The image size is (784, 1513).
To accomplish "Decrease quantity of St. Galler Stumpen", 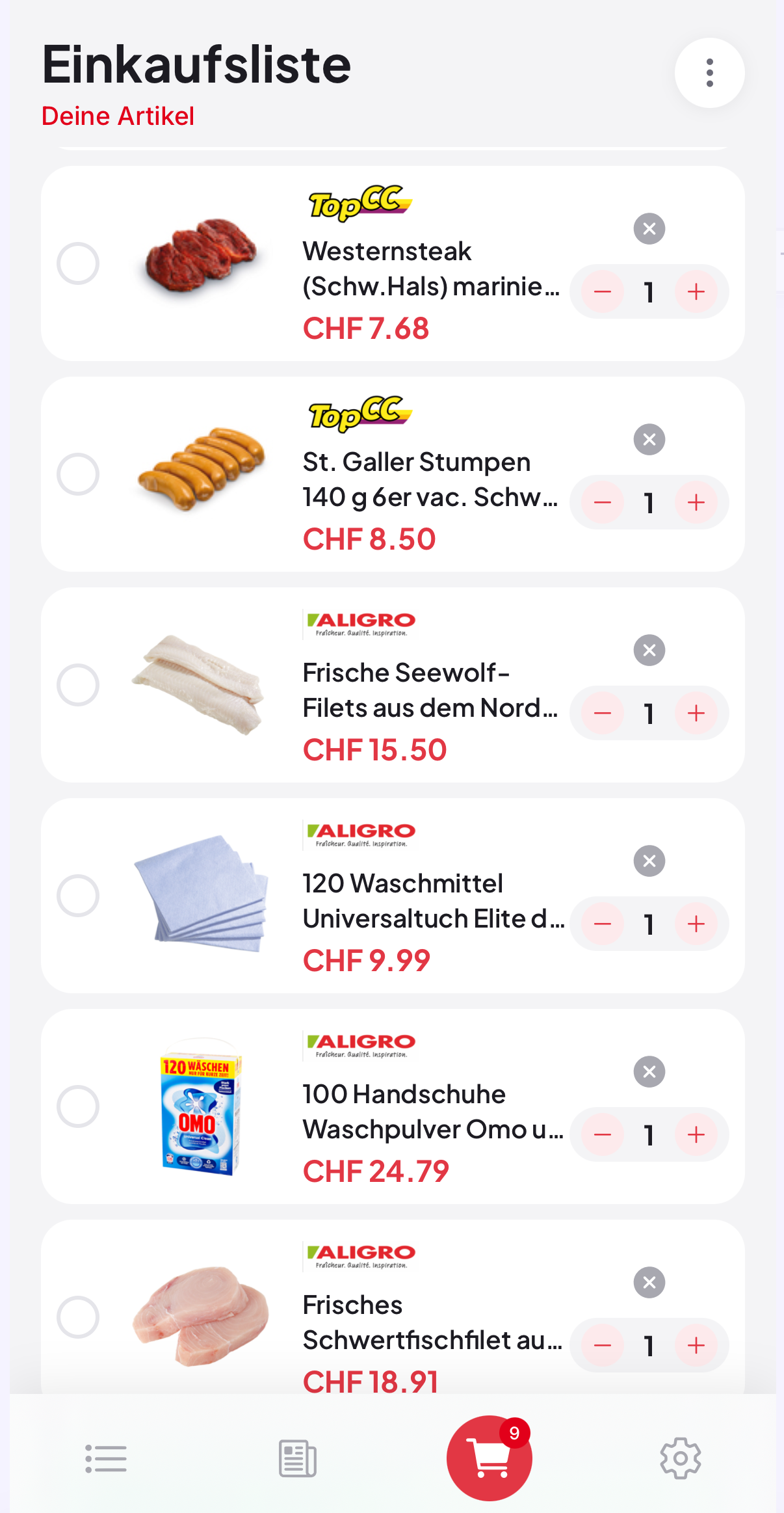I will pyautogui.click(x=603, y=503).
